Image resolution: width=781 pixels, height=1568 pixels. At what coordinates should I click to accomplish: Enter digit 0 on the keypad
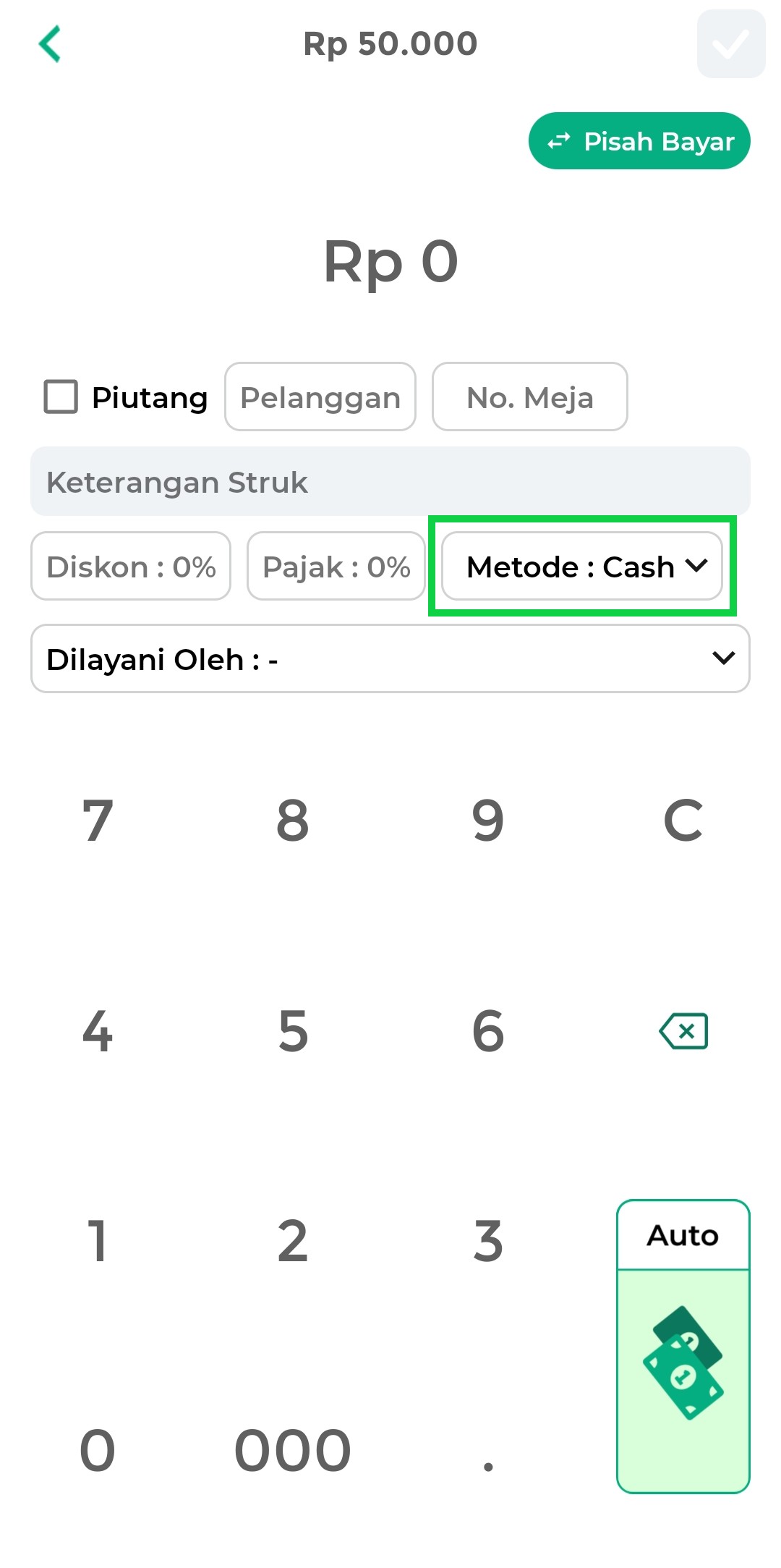click(98, 1450)
